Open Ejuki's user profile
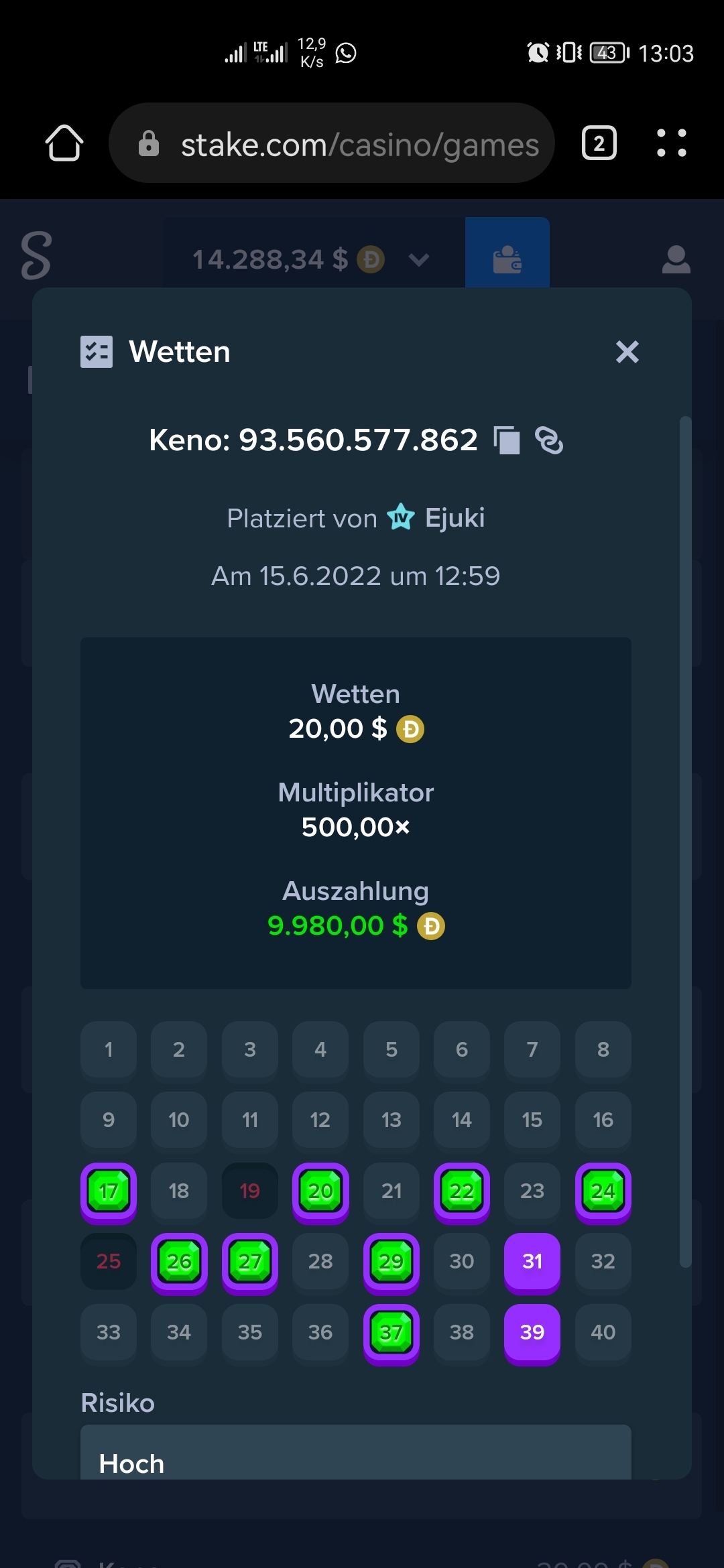Viewport: 724px width, 1568px height. [455, 518]
